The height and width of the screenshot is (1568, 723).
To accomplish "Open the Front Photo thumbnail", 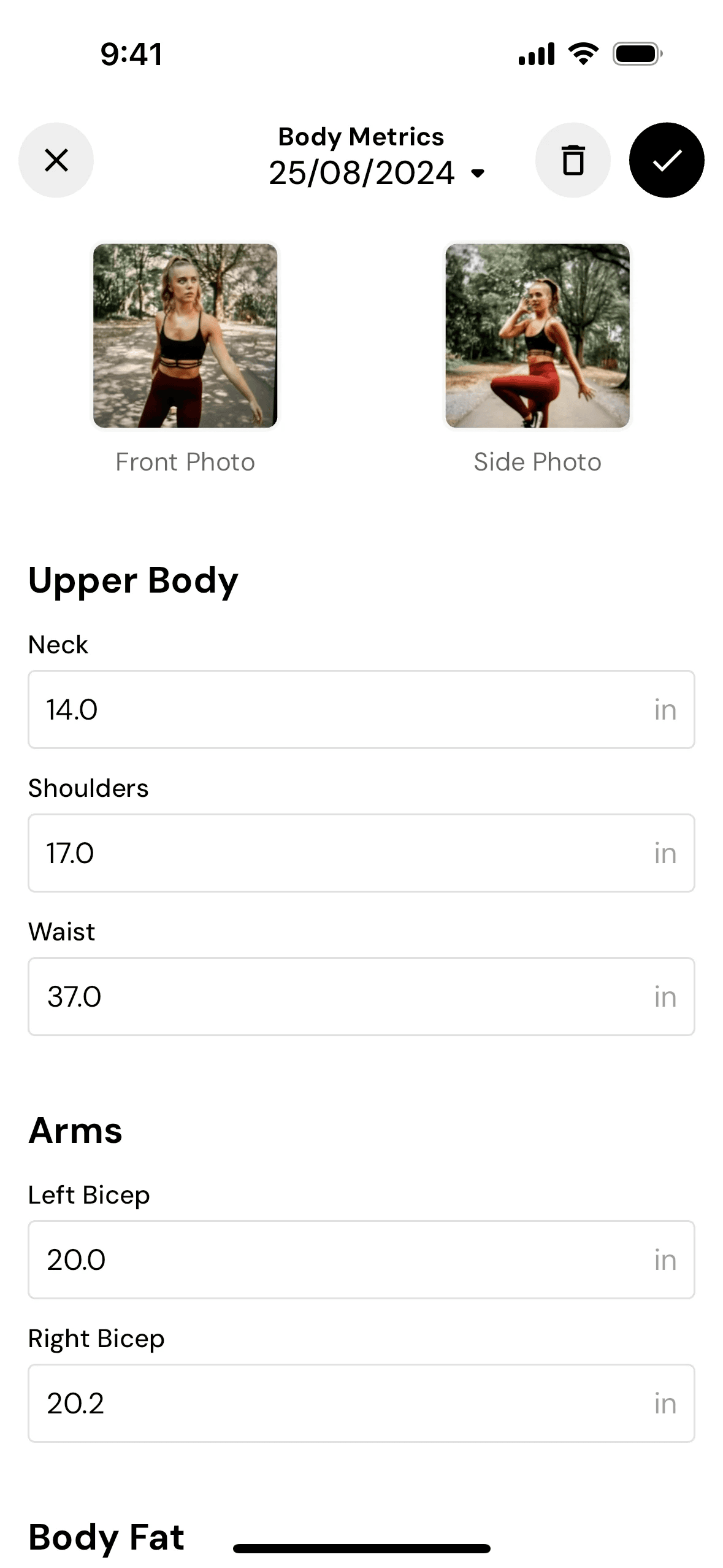I will (185, 336).
